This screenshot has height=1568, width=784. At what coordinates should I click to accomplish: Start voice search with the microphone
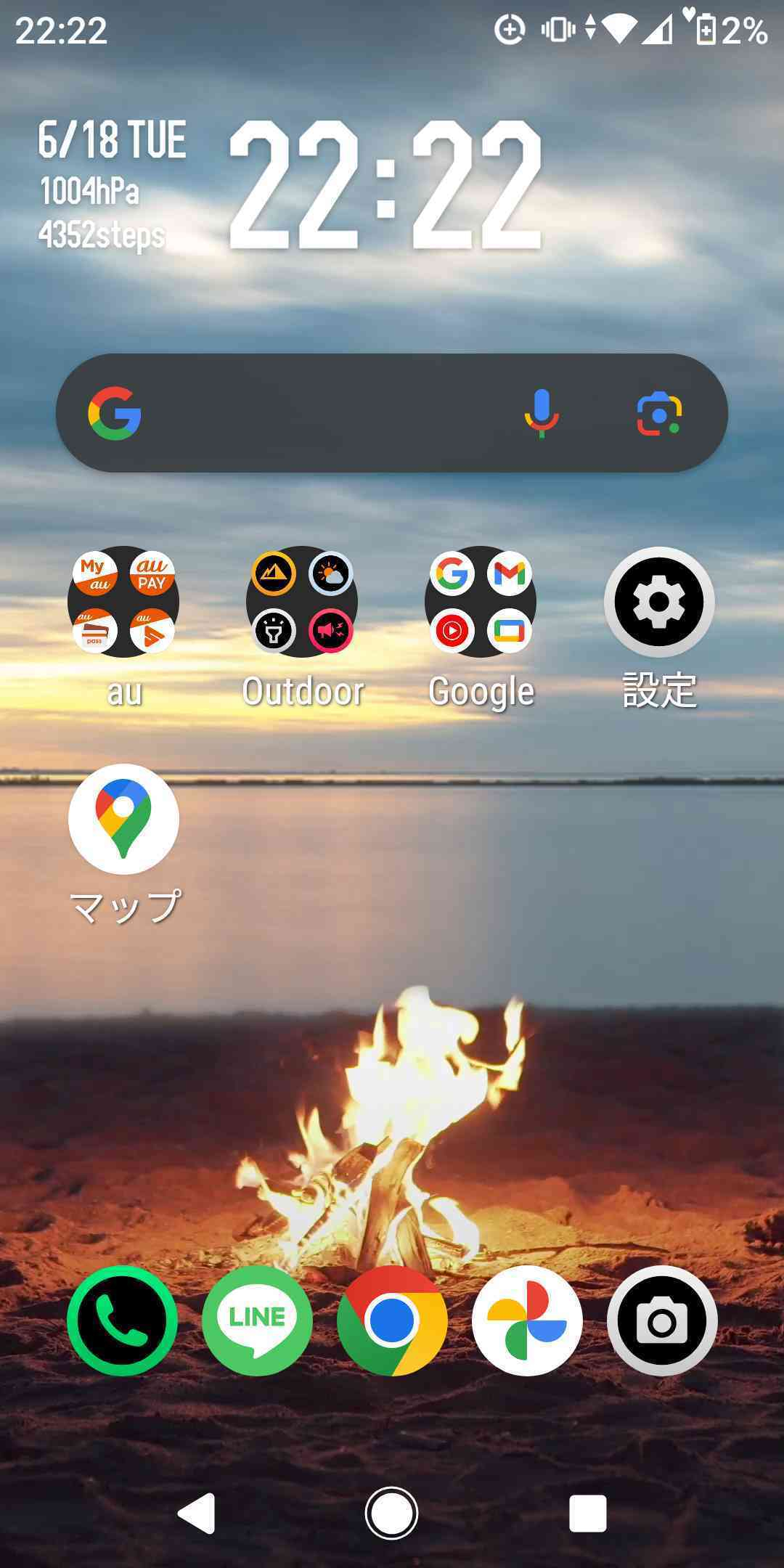(x=542, y=413)
